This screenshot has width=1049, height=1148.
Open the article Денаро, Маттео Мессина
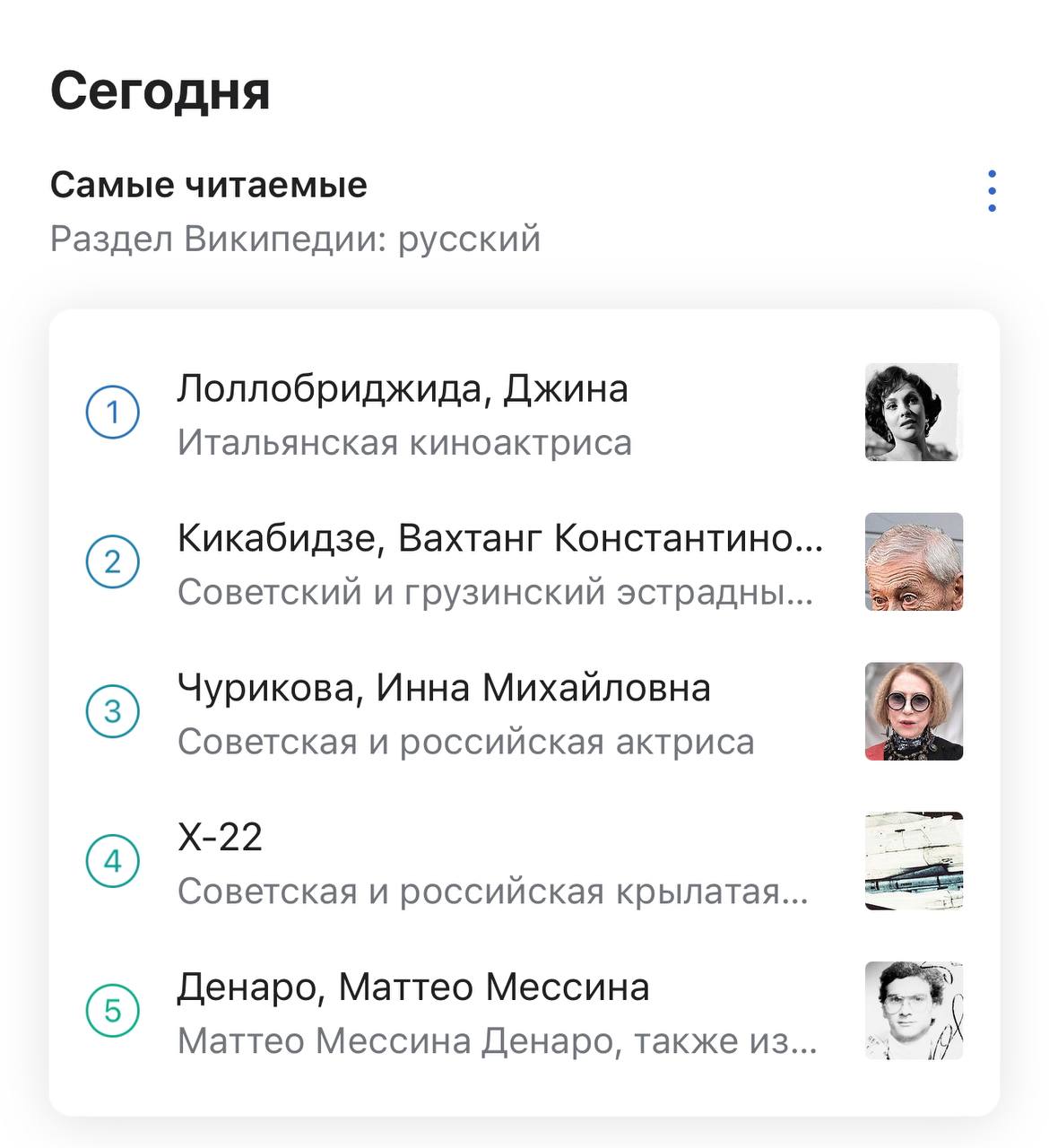click(x=413, y=987)
